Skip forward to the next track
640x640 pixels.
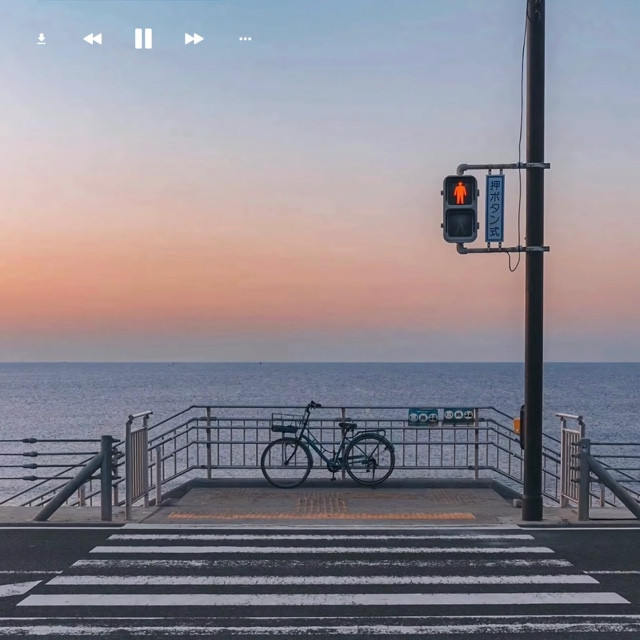coord(194,39)
